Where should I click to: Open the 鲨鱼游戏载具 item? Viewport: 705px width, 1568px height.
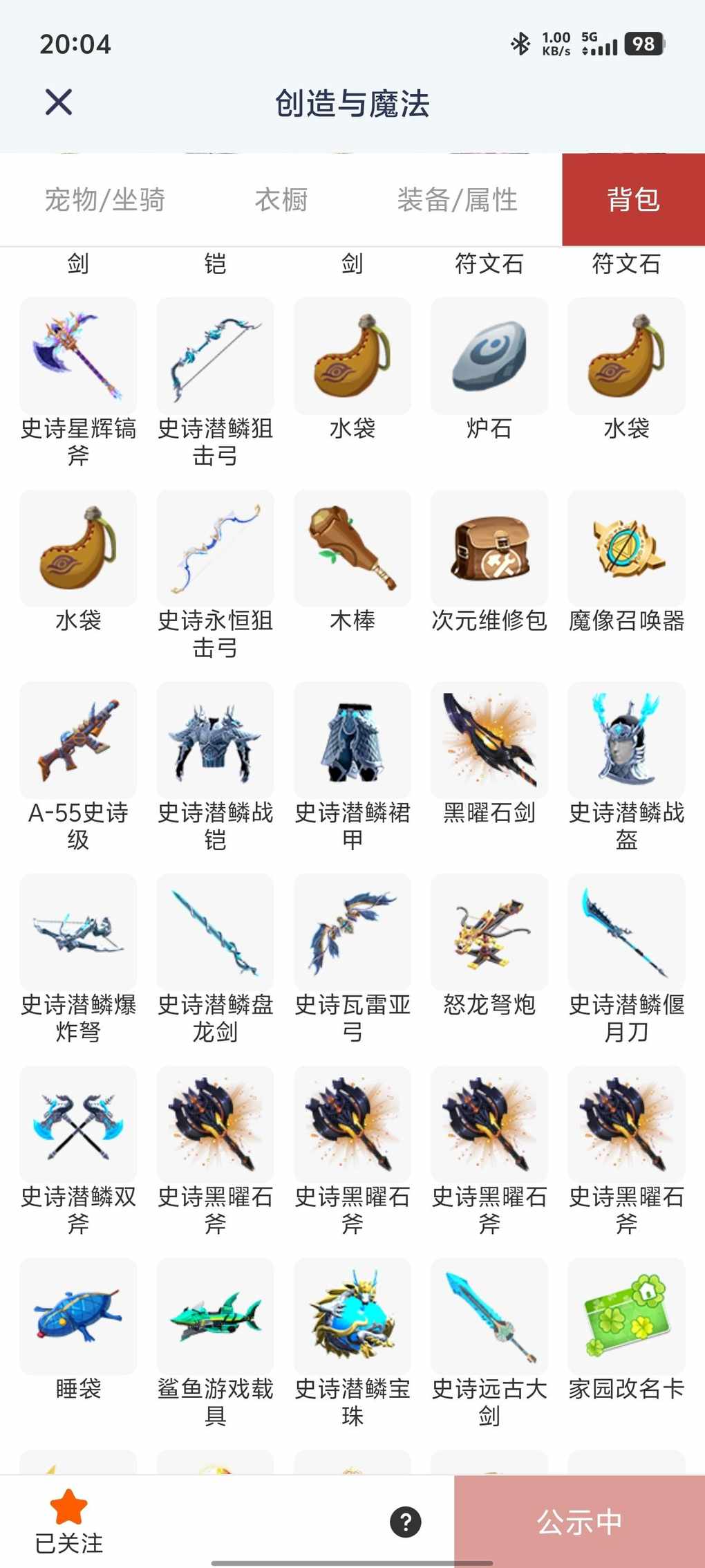tap(215, 1316)
